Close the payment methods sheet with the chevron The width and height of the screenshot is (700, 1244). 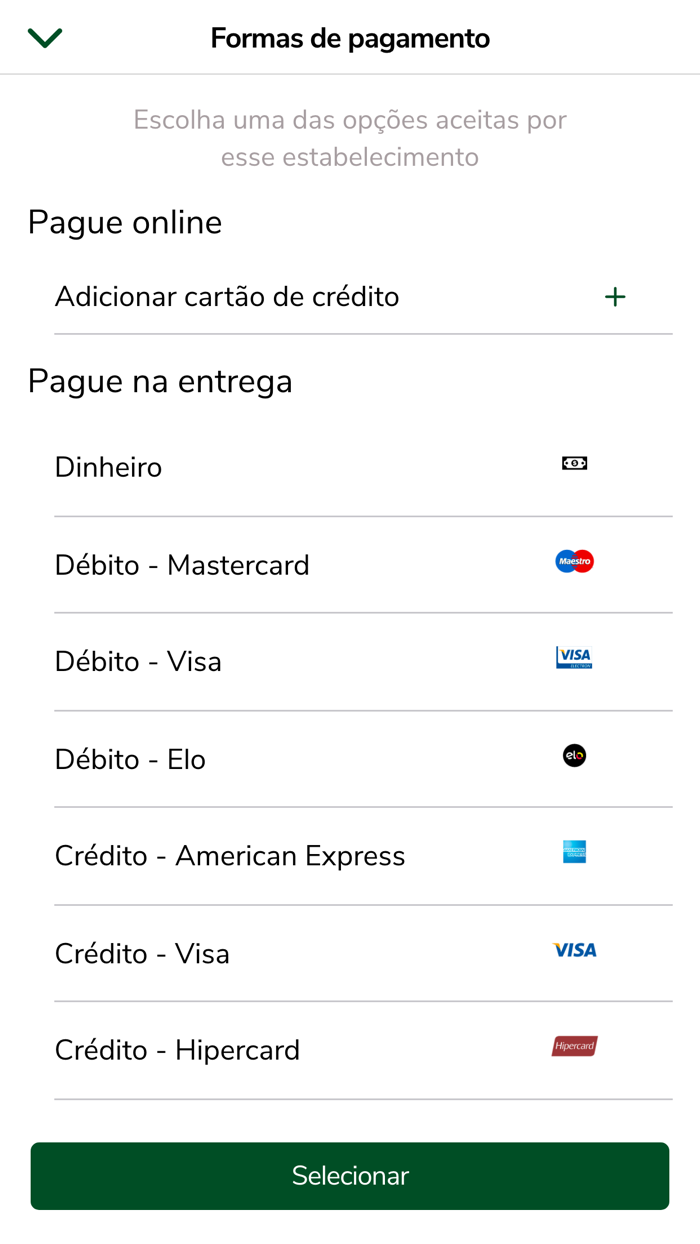(45, 38)
